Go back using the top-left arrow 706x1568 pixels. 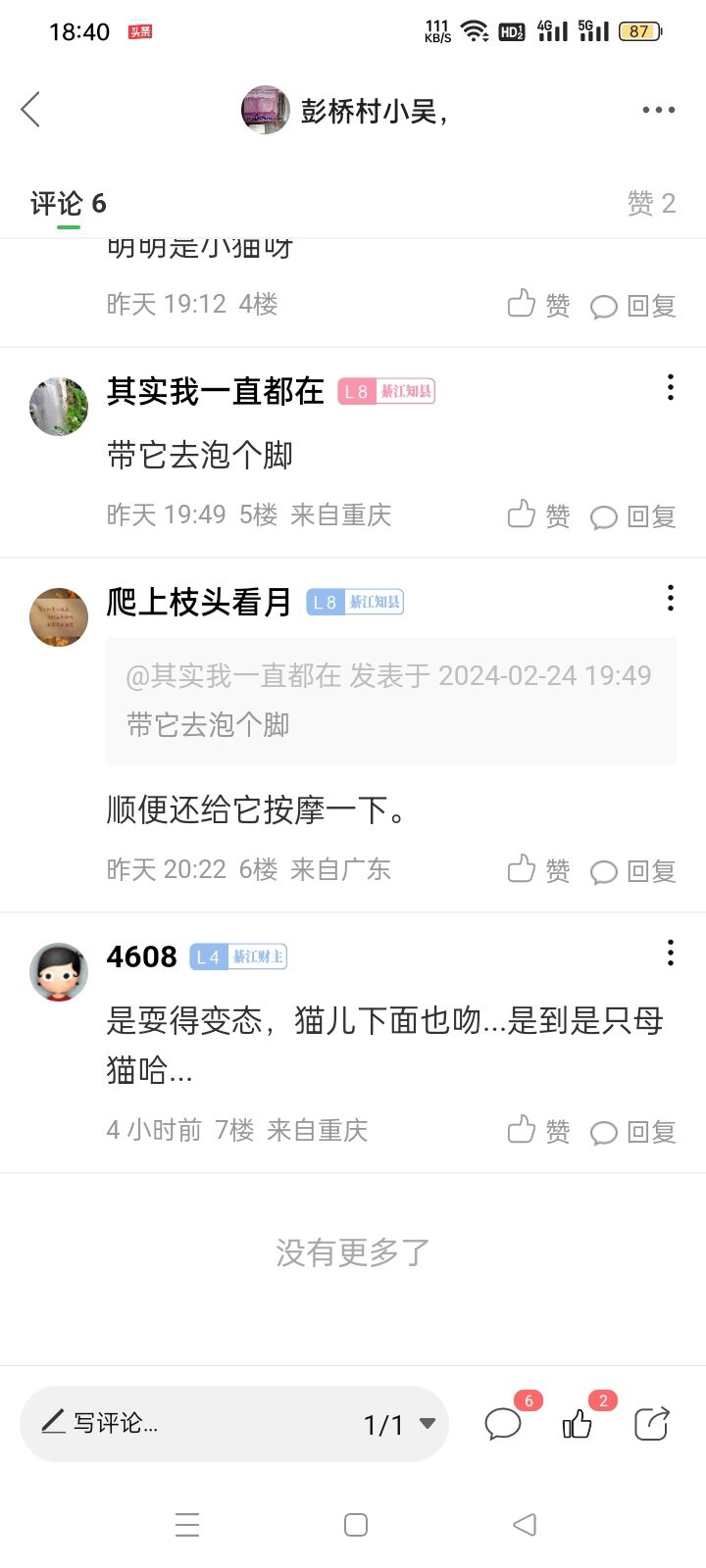31,110
